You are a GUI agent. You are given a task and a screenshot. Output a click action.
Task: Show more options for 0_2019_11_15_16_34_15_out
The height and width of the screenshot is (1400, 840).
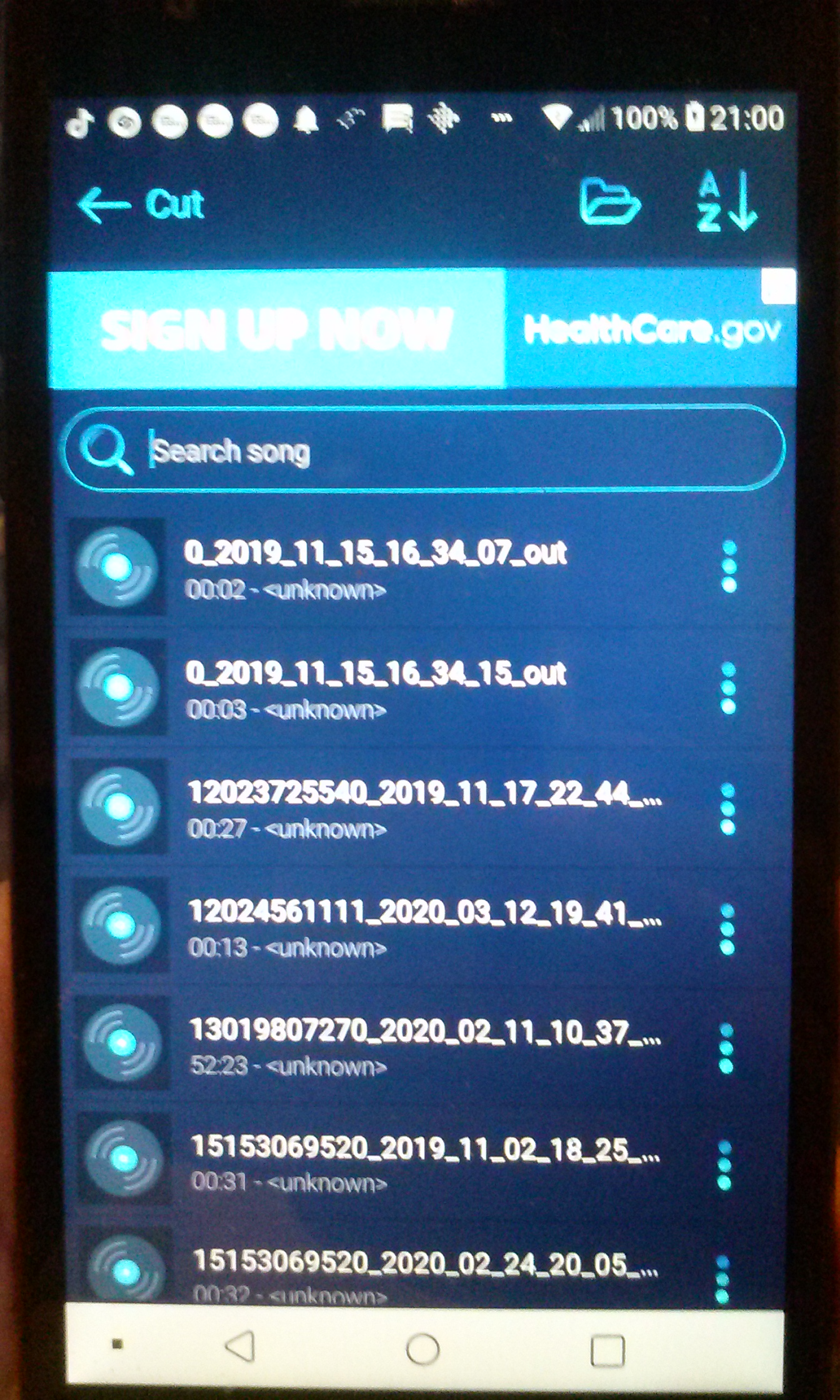(728, 687)
